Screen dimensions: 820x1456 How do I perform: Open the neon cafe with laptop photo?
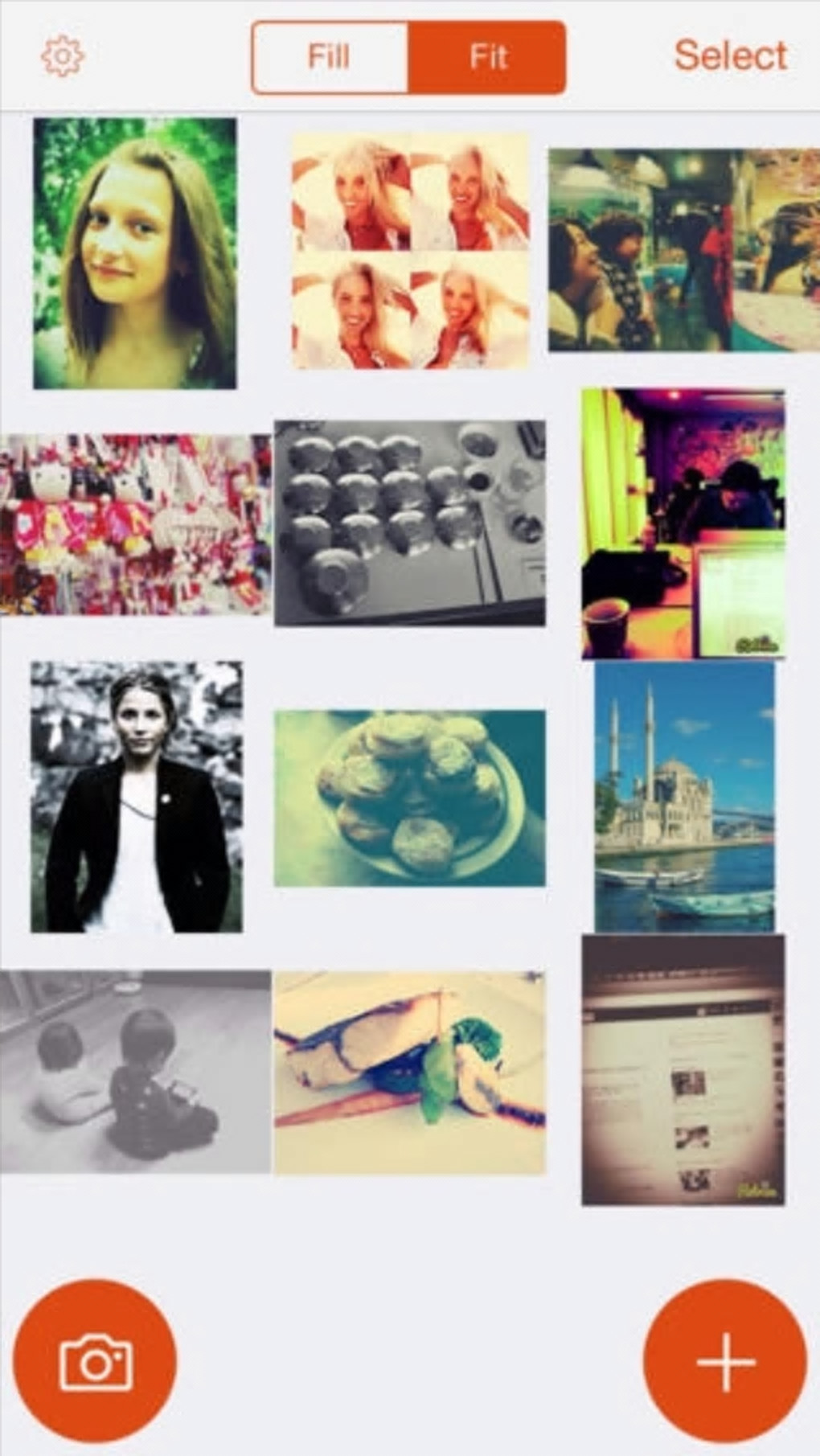[683, 523]
